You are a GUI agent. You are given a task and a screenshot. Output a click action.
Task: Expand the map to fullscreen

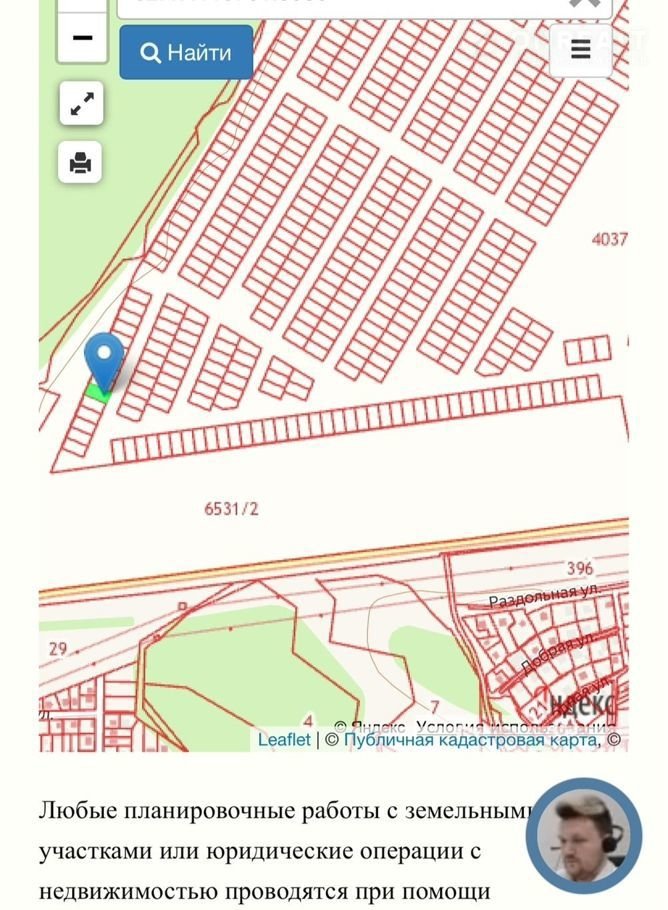coord(81,103)
